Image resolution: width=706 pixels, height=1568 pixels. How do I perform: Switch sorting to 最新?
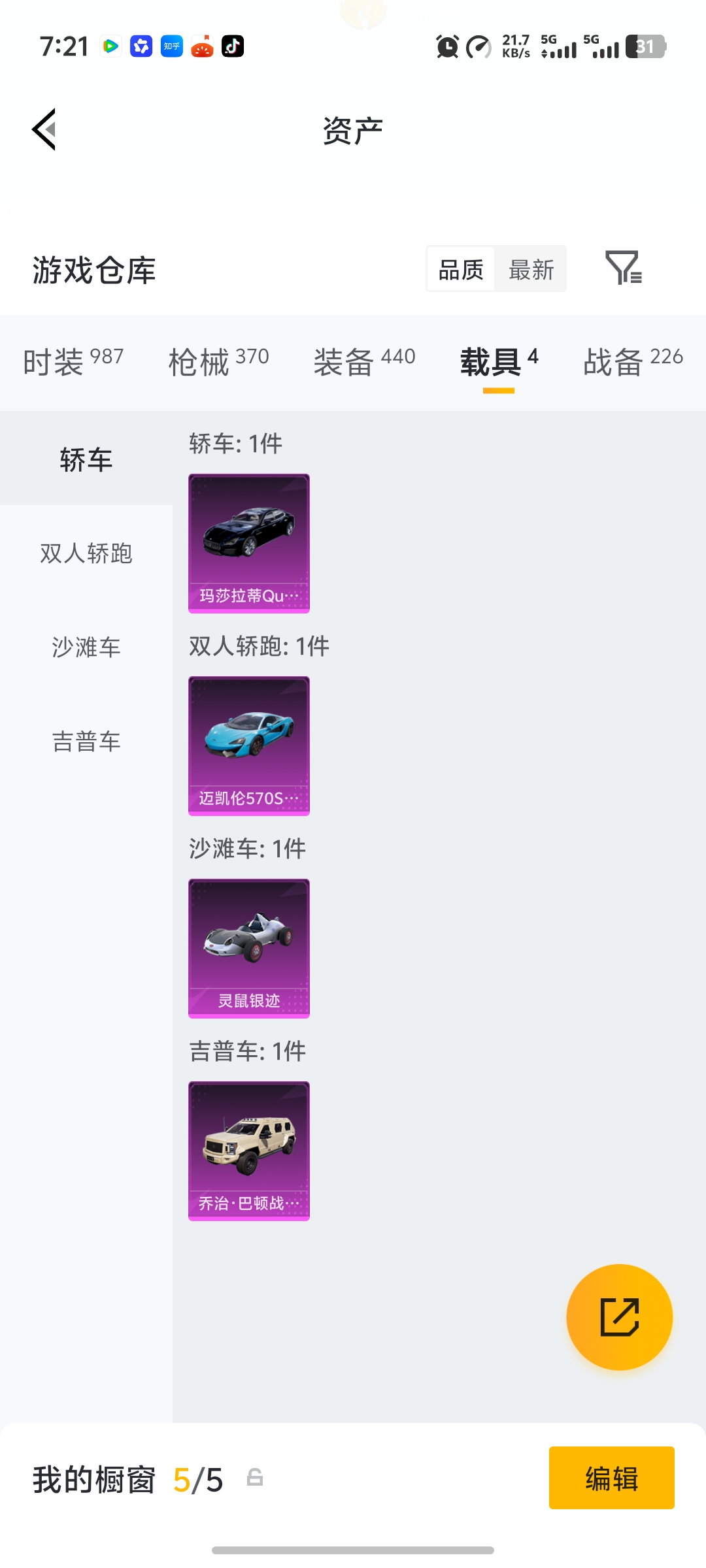pos(531,269)
